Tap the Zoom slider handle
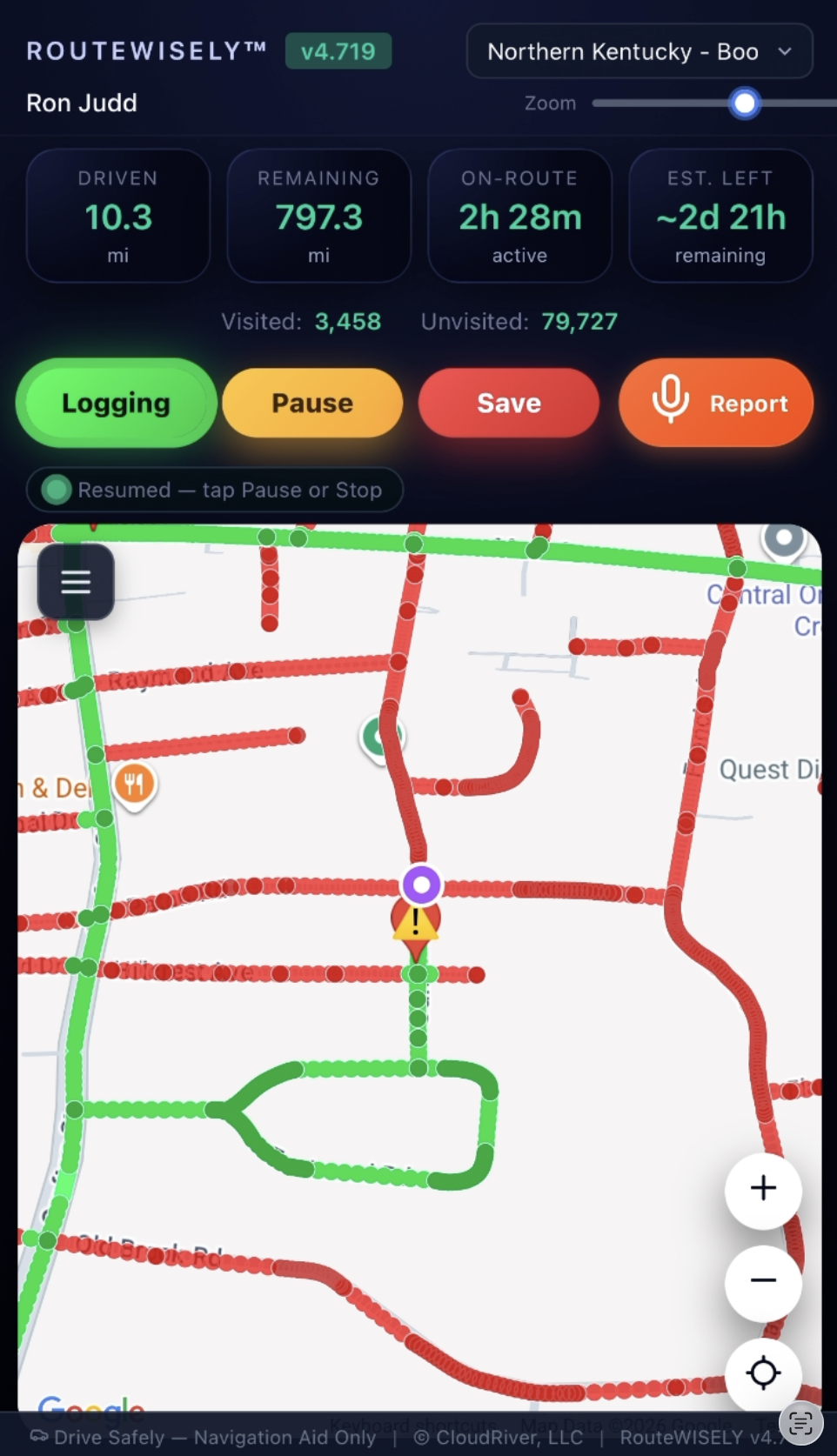The image size is (837, 1456). [744, 104]
